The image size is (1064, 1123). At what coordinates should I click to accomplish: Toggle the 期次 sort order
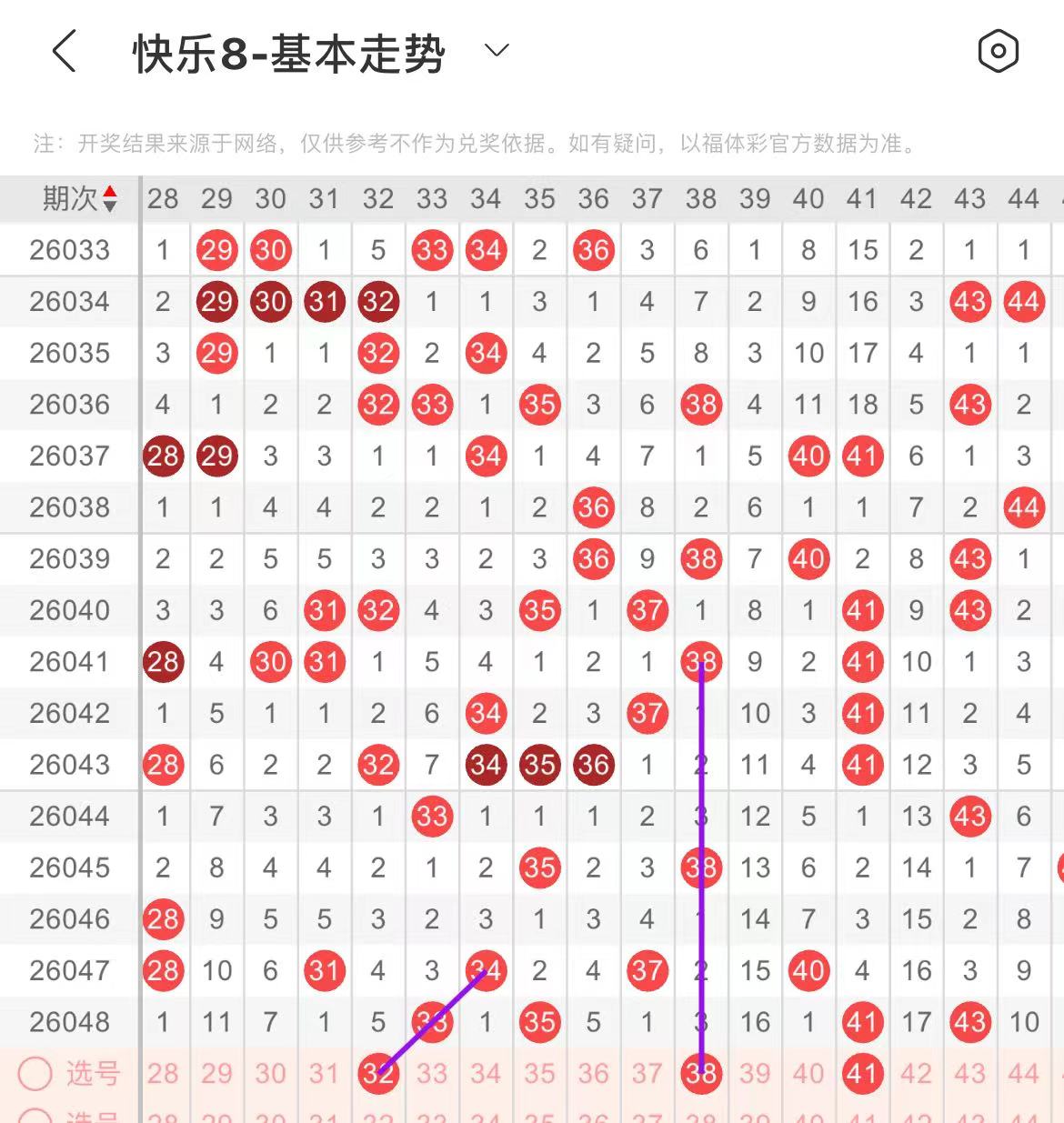coord(109,198)
